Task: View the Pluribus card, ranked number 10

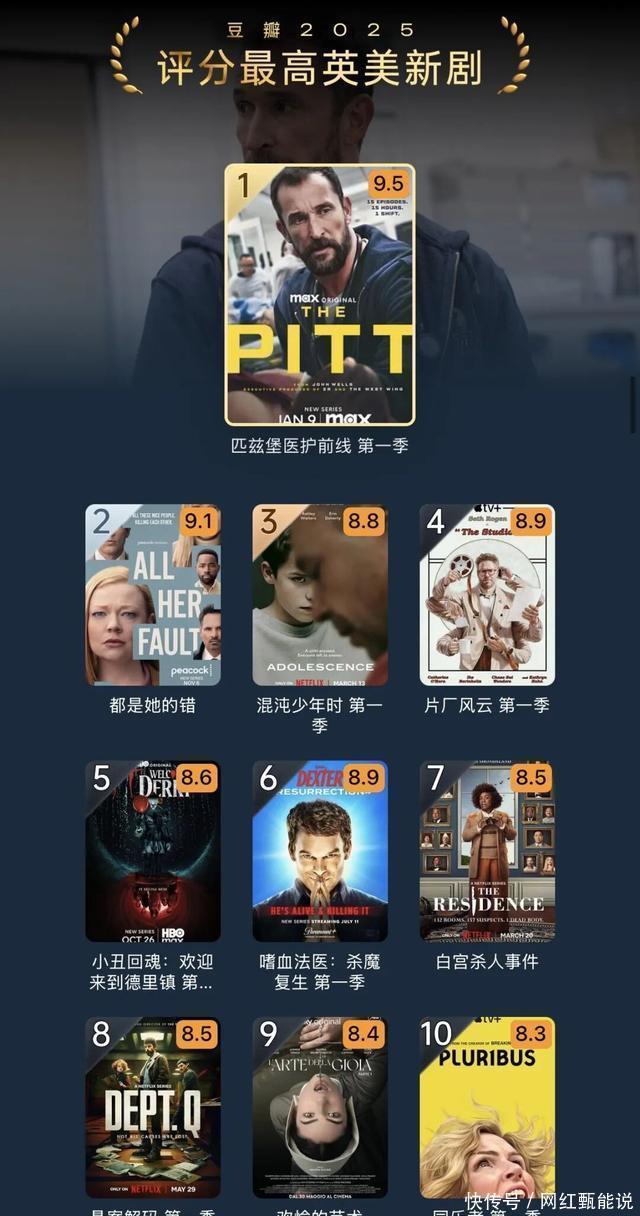Action: tap(487, 1108)
